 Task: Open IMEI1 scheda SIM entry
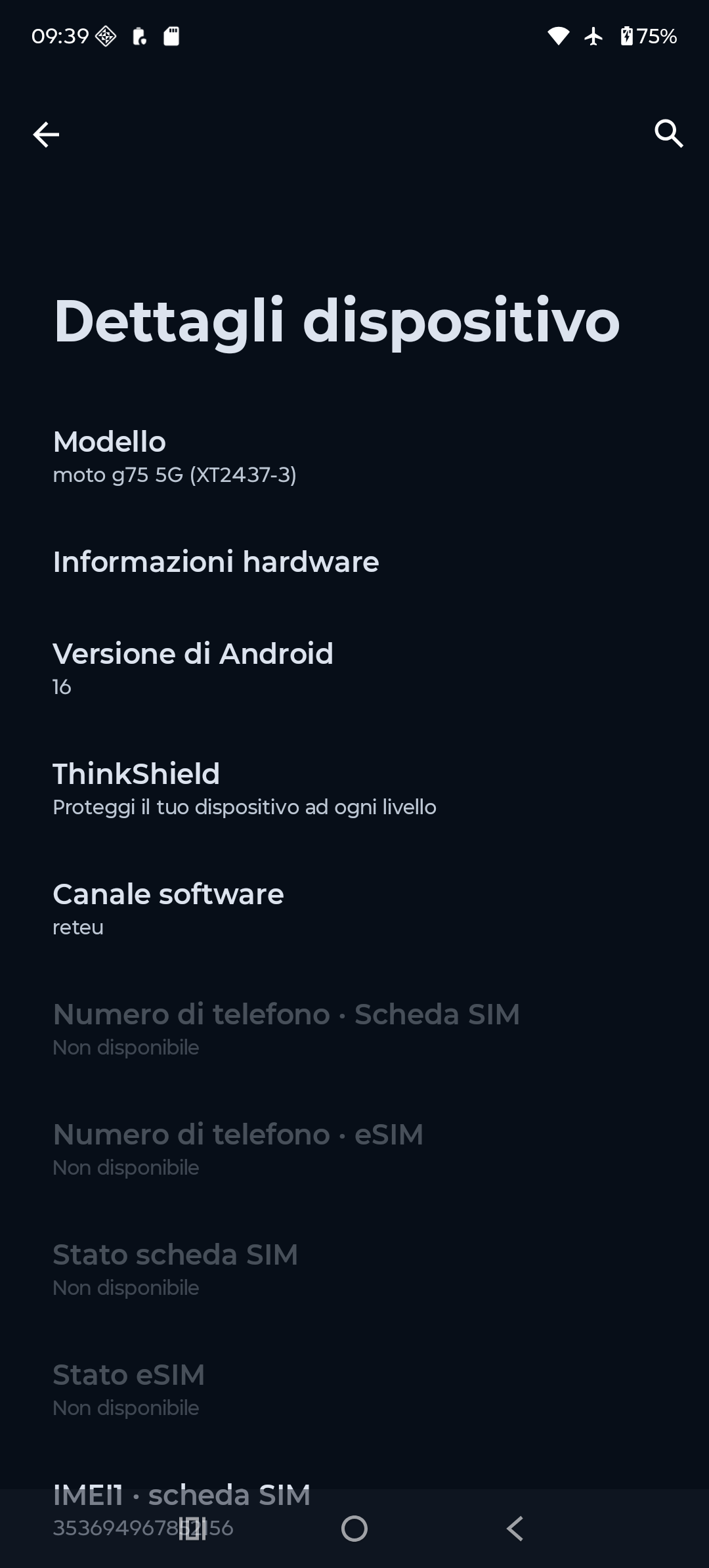(181, 1496)
